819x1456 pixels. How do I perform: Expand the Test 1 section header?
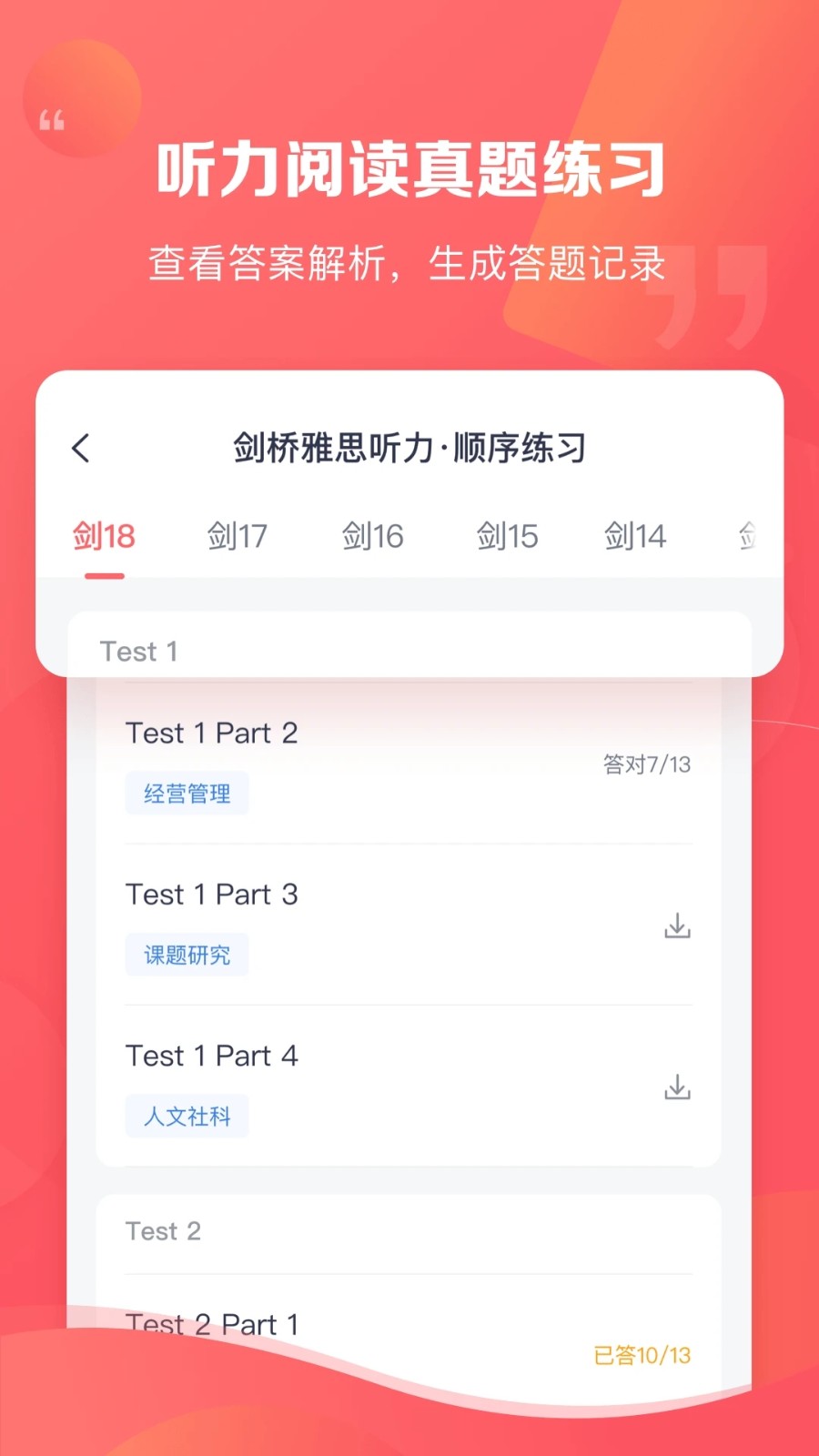pos(140,651)
